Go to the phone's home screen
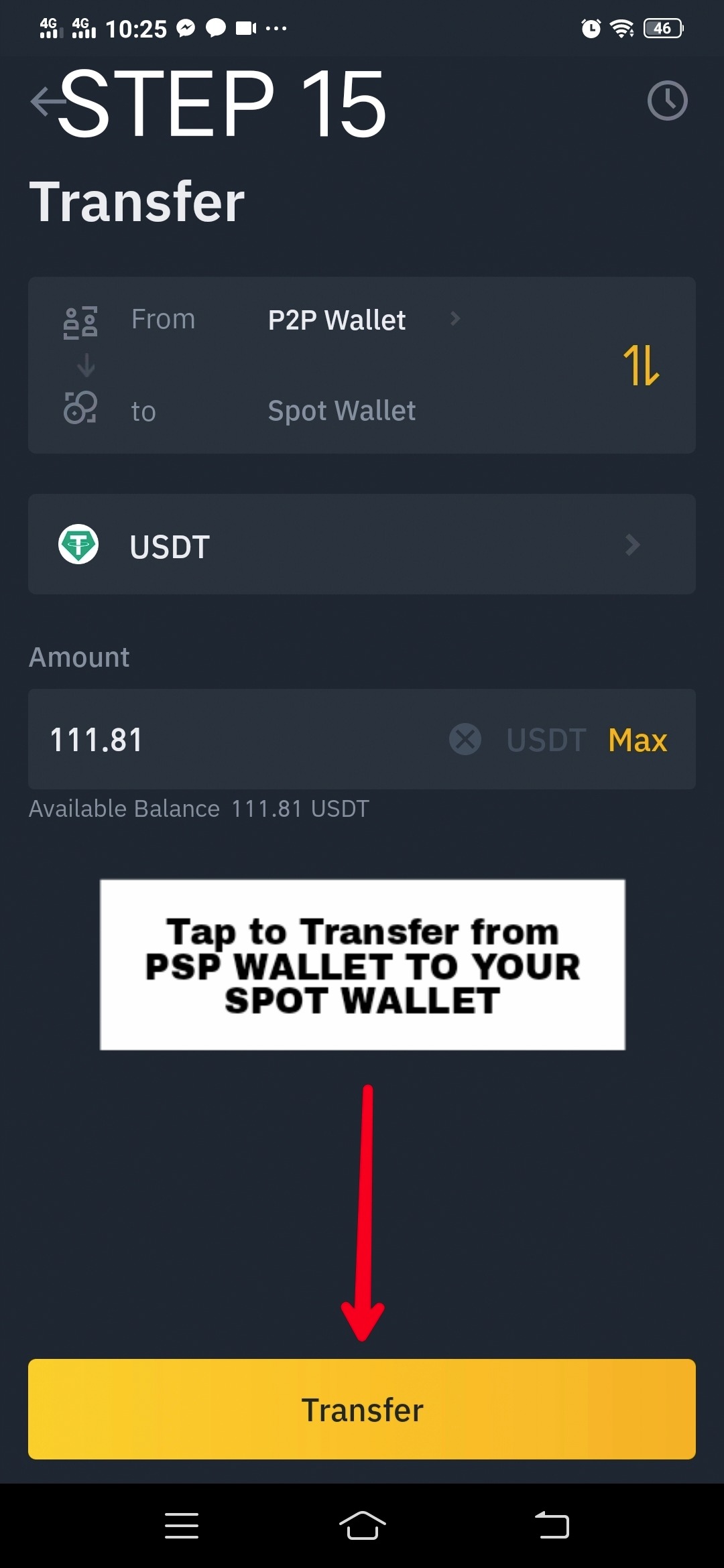This screenshot has width=724, height=1568. tap(362, 1526)
